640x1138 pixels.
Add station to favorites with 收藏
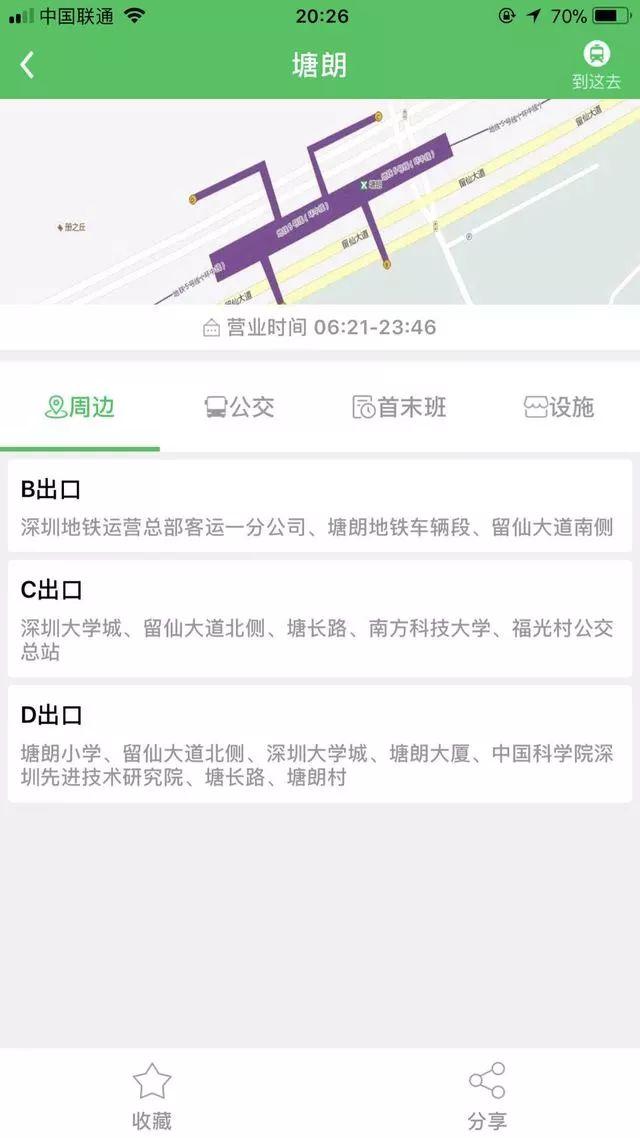click(152, 1096)
